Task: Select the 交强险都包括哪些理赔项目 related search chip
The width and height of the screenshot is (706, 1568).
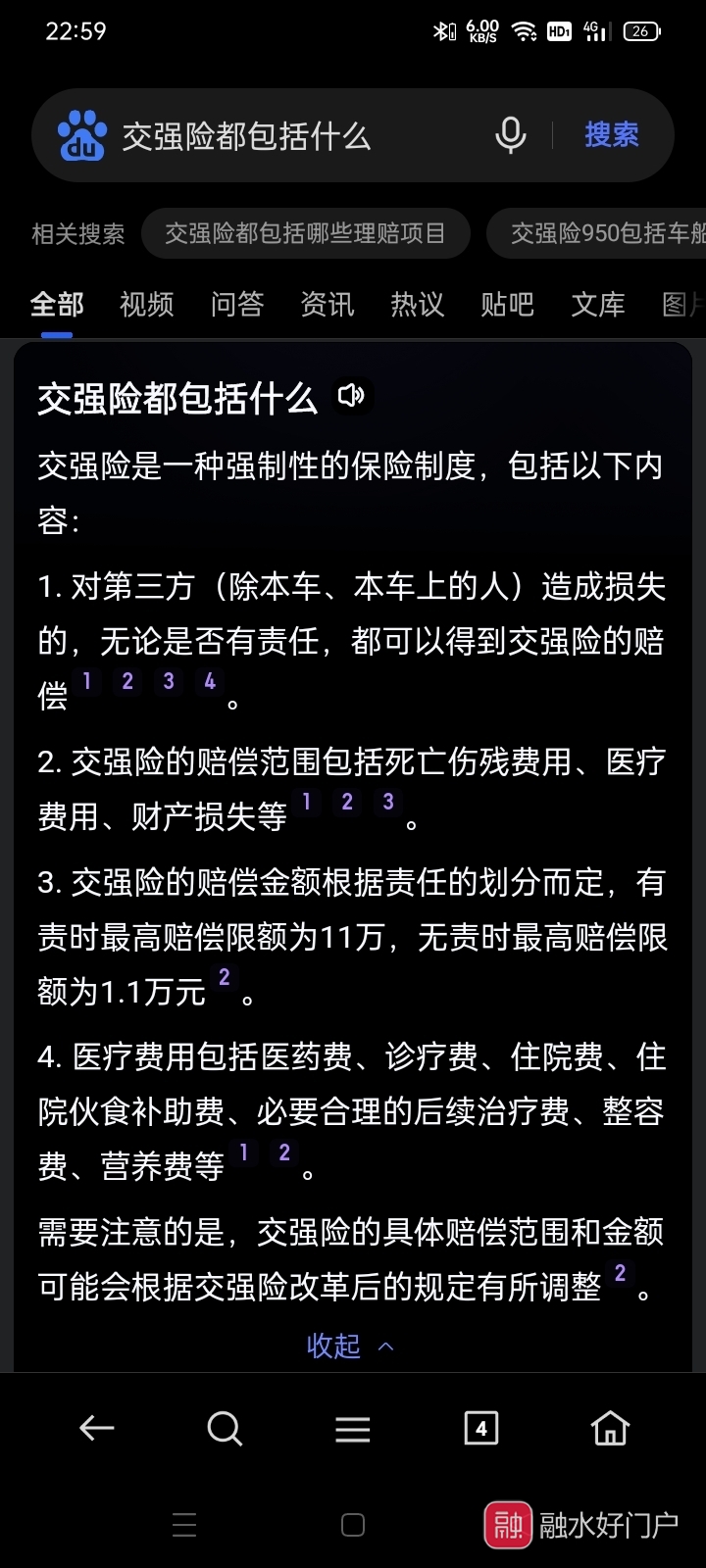Action: click(305, 233)
